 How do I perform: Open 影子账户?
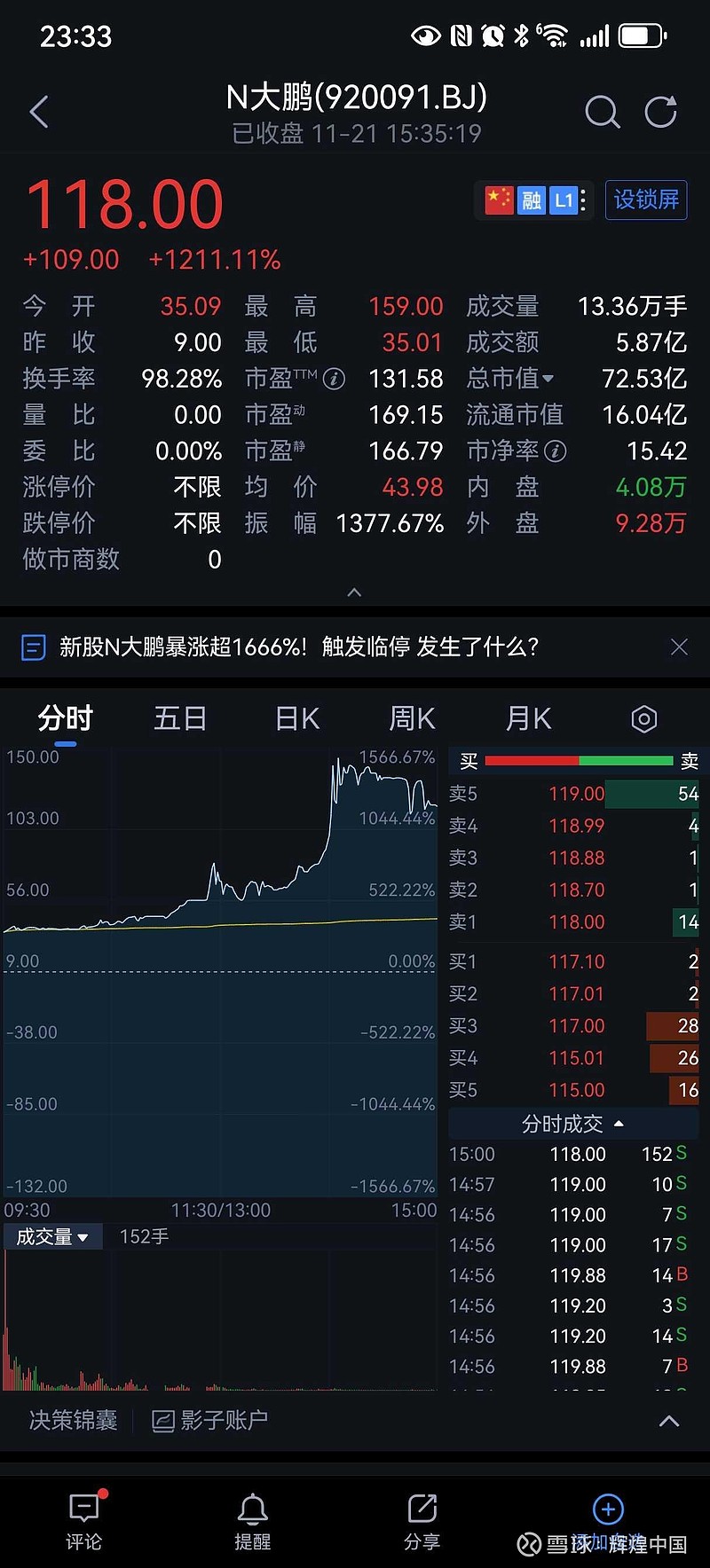[x=210, y=1421]
